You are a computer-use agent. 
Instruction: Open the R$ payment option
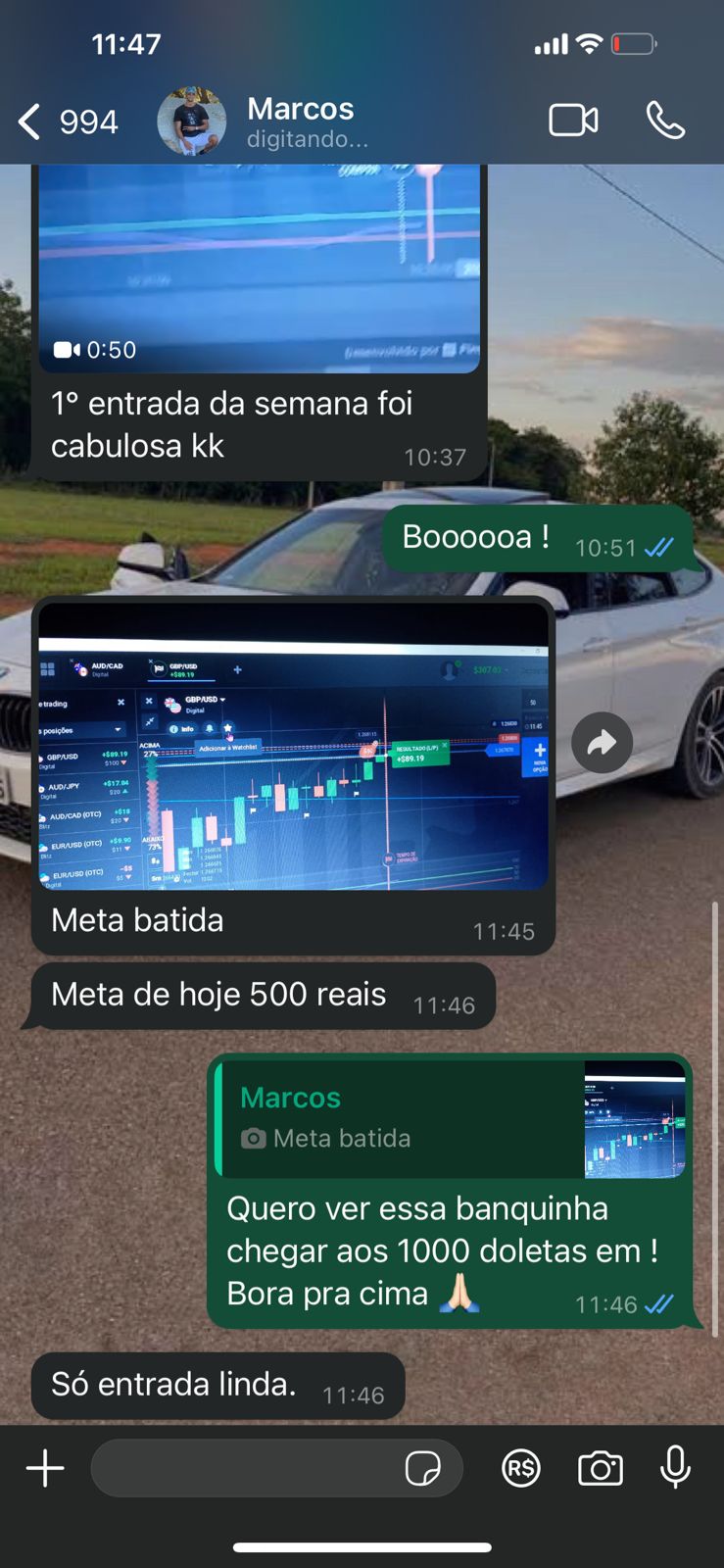point(521,1468)
